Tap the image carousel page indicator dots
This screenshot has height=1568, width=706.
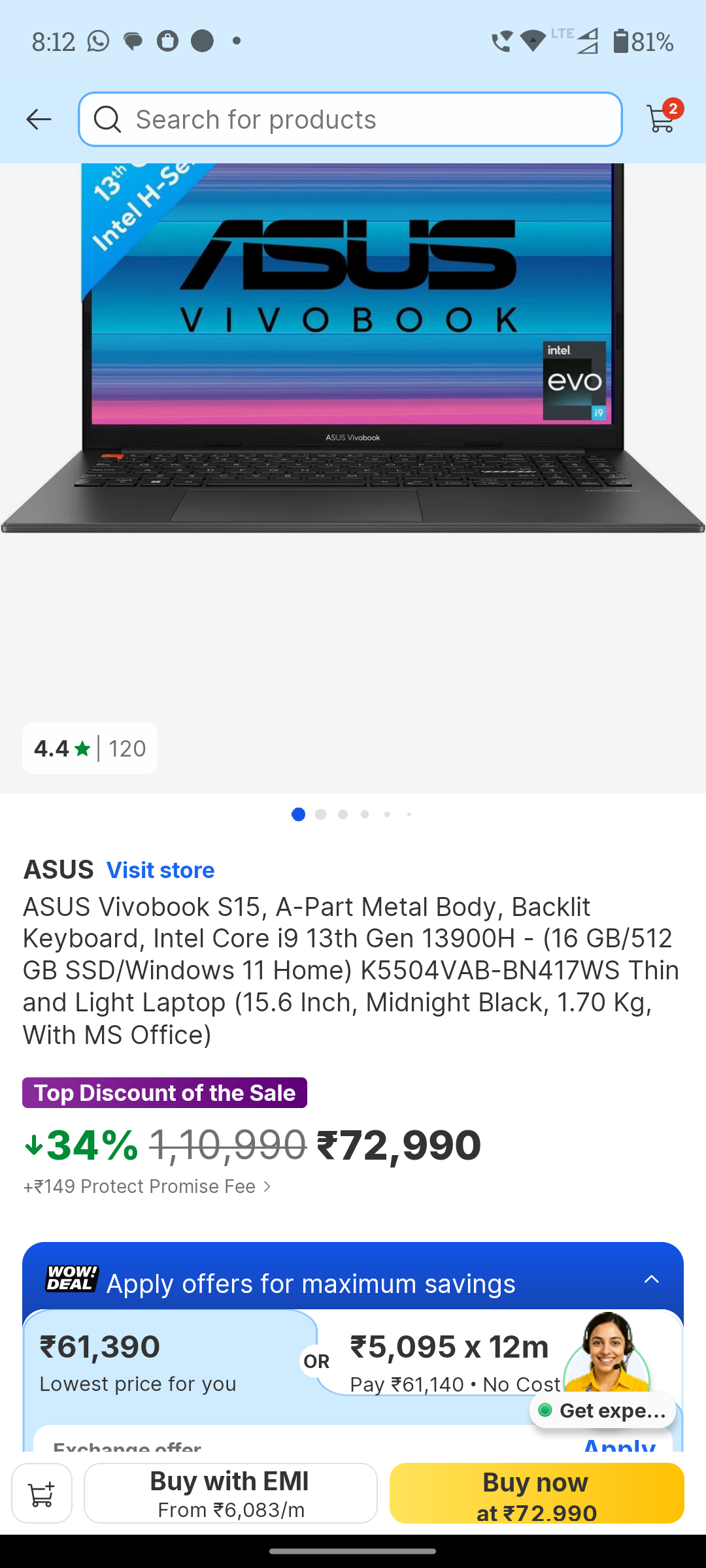[352, 814]
